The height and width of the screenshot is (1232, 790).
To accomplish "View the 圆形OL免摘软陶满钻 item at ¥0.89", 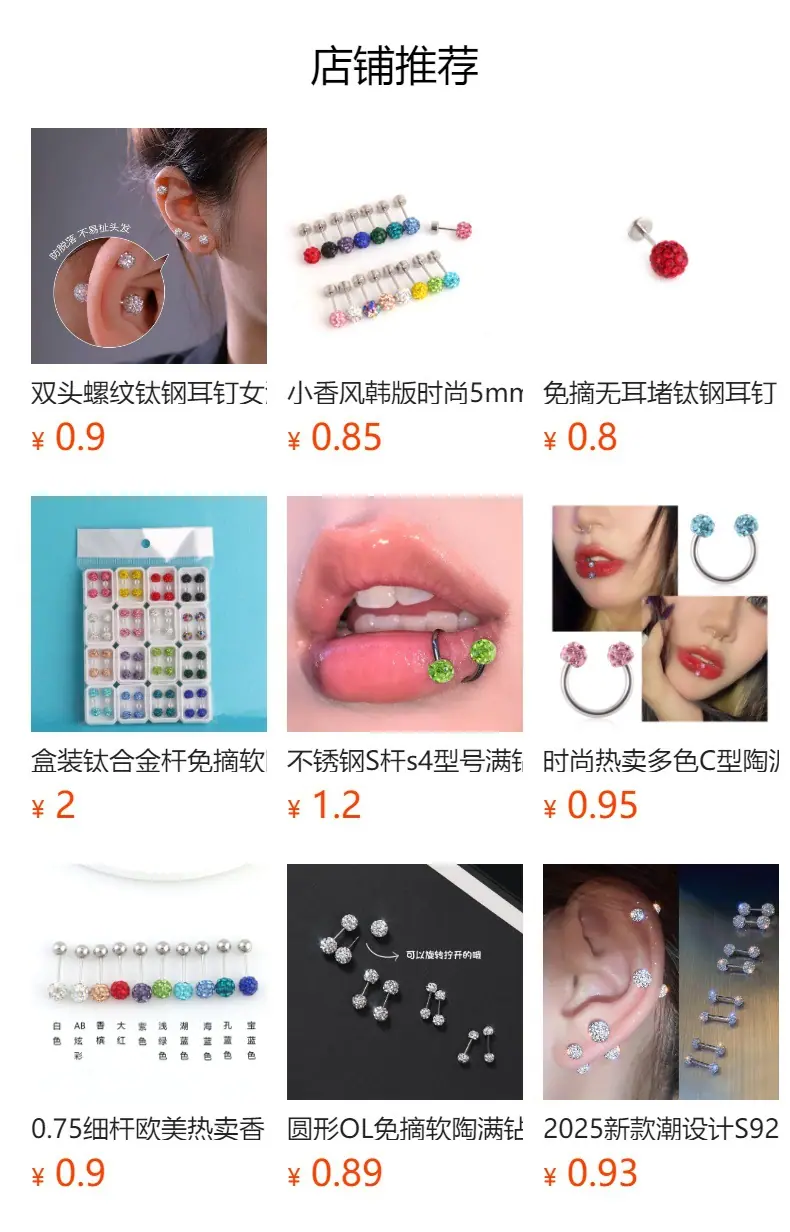I will click(405, 1027).
